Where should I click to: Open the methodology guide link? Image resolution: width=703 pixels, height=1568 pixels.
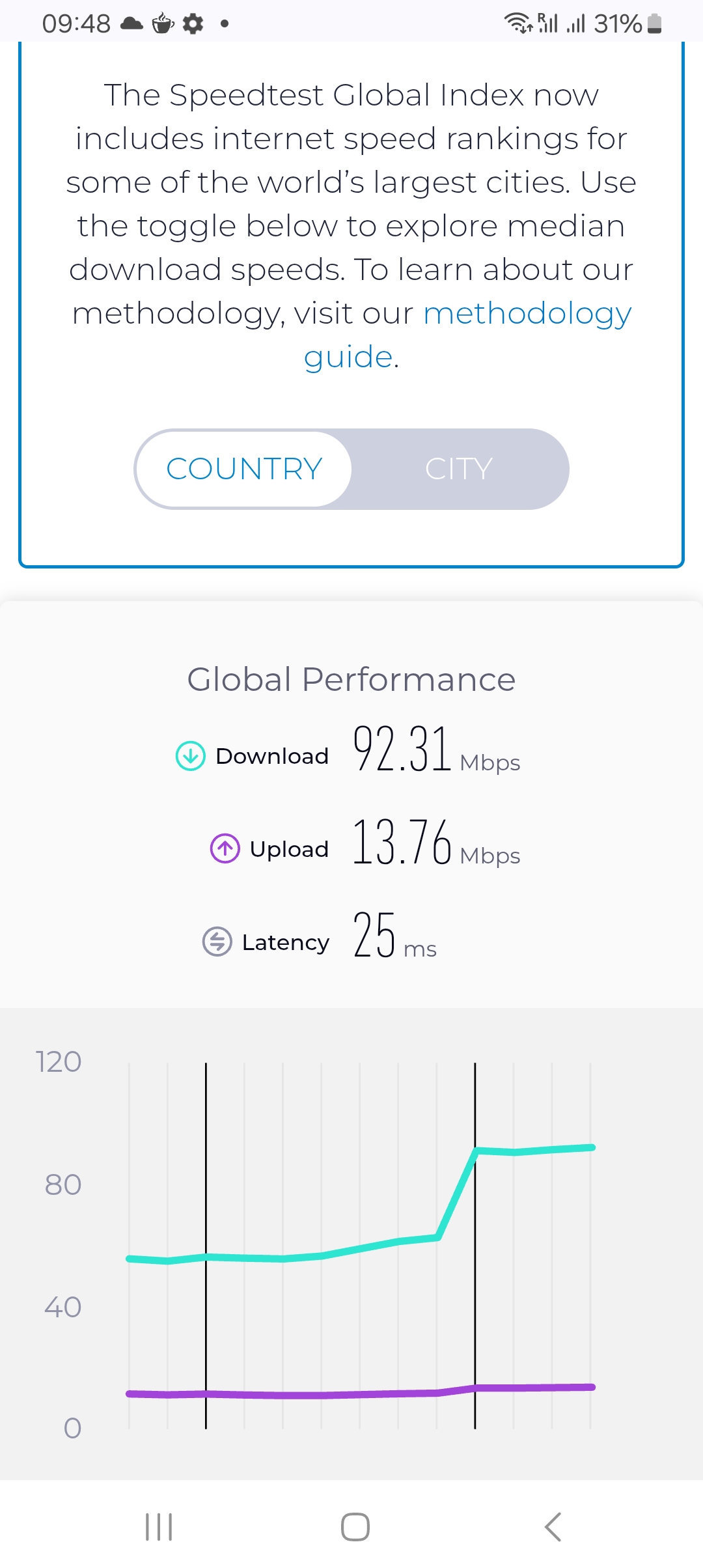(x=527, y=314)
